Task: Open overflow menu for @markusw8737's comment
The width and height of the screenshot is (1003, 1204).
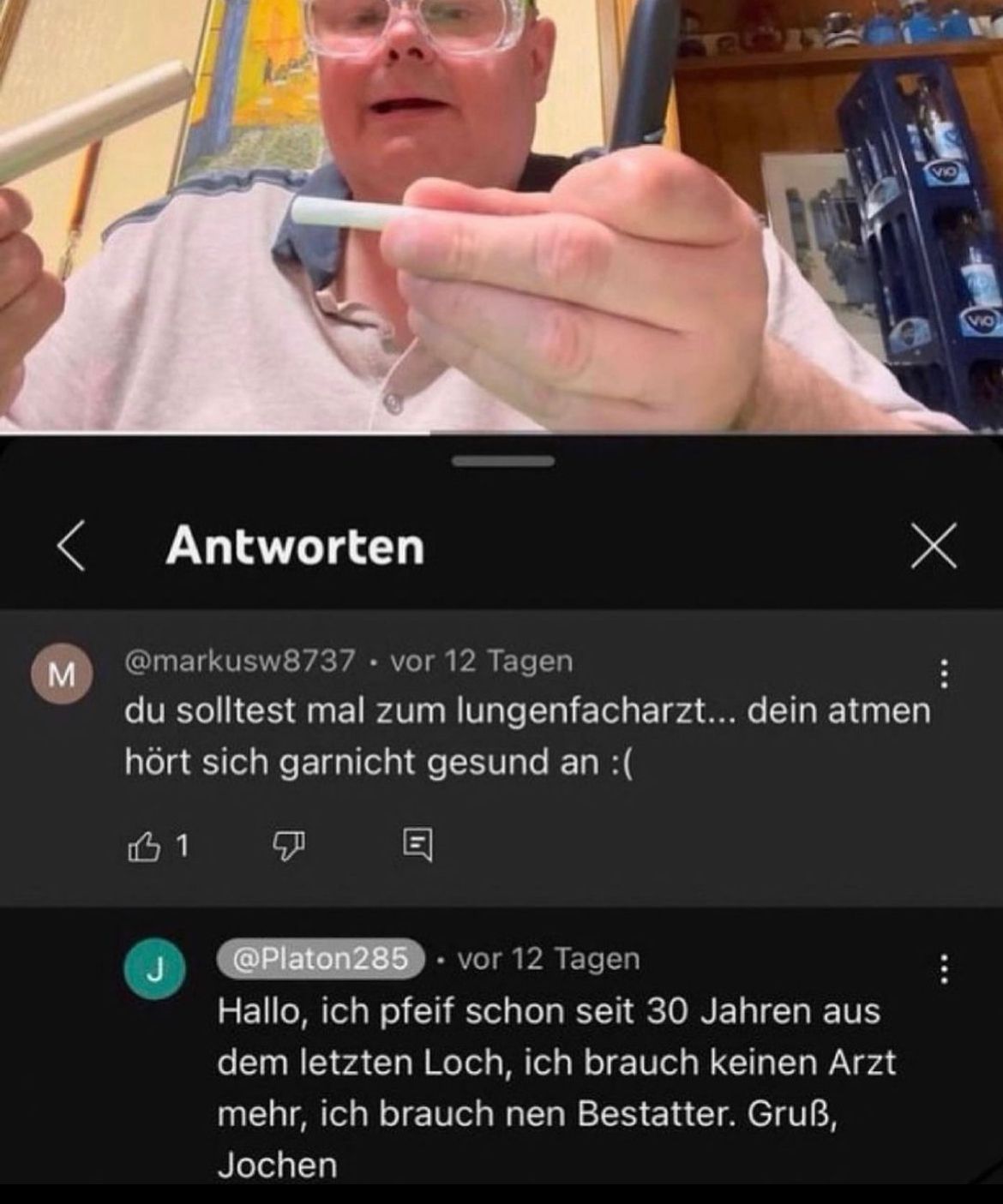Action: pos(944,674)
